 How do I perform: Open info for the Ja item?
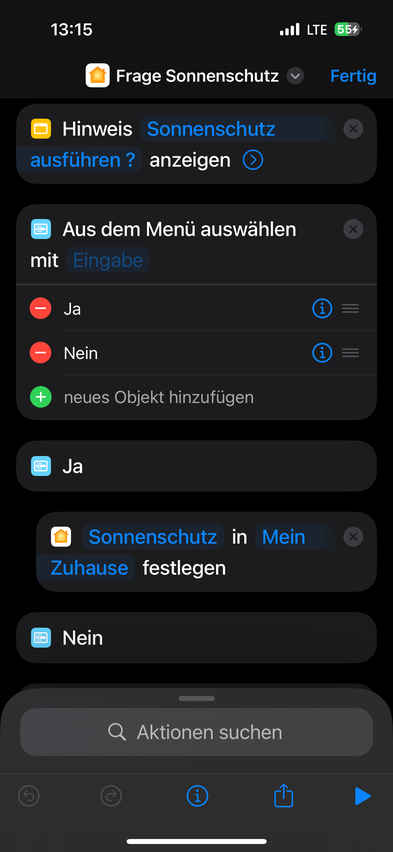click(322, 309)
